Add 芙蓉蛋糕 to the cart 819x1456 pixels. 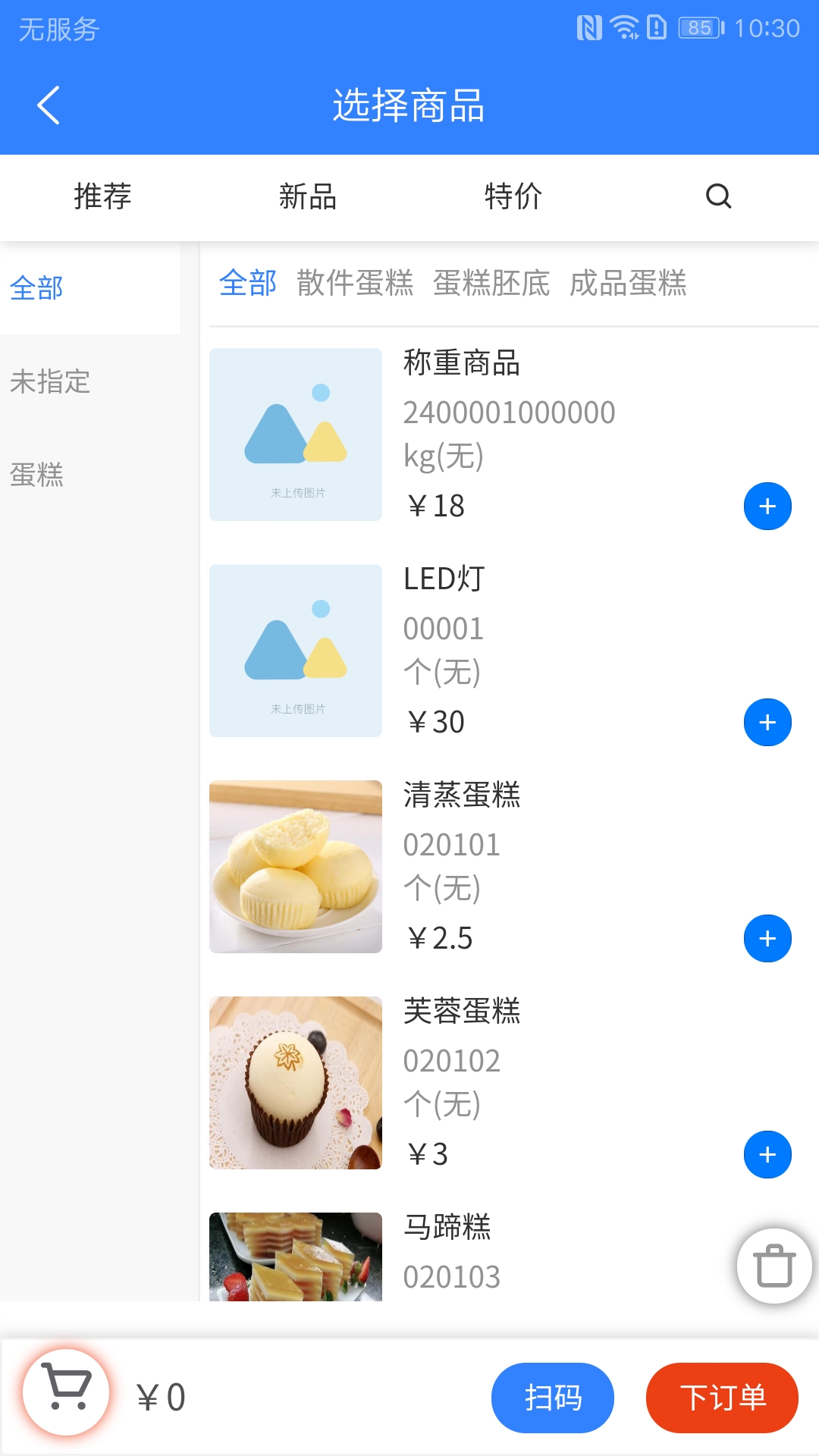point(767,1154)
